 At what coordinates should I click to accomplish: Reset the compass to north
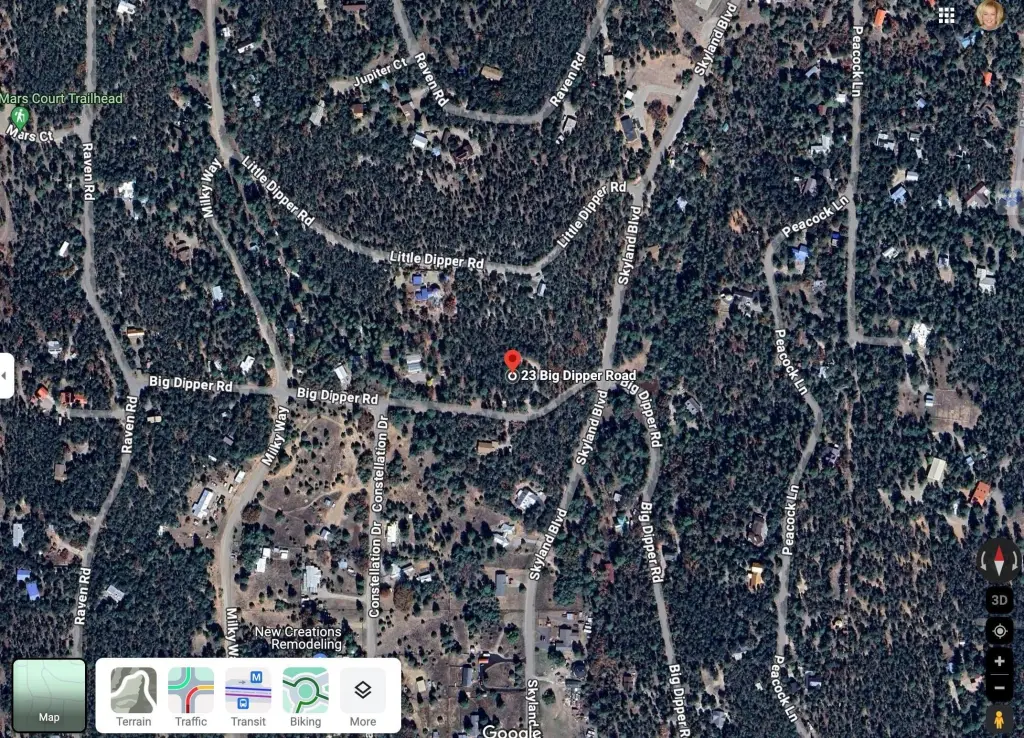(998, 560)
